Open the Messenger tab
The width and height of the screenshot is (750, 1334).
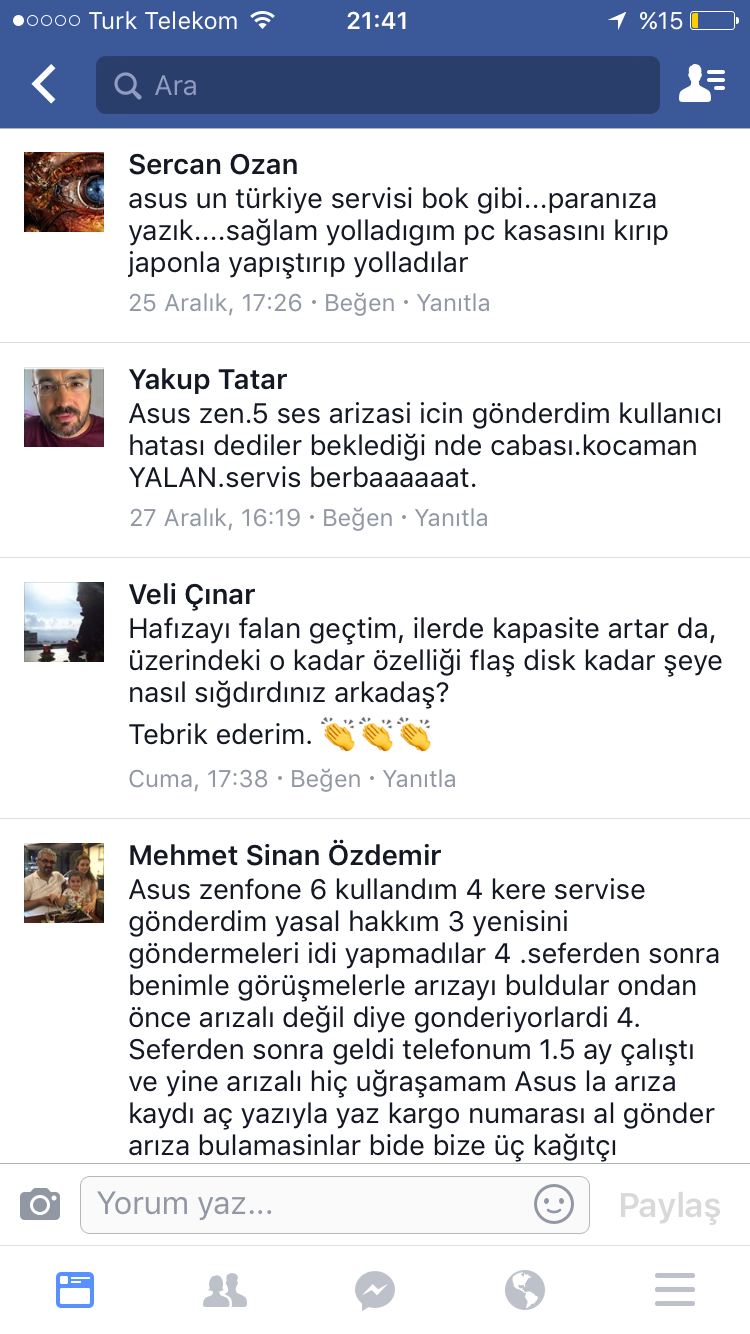coord(375,1290)
